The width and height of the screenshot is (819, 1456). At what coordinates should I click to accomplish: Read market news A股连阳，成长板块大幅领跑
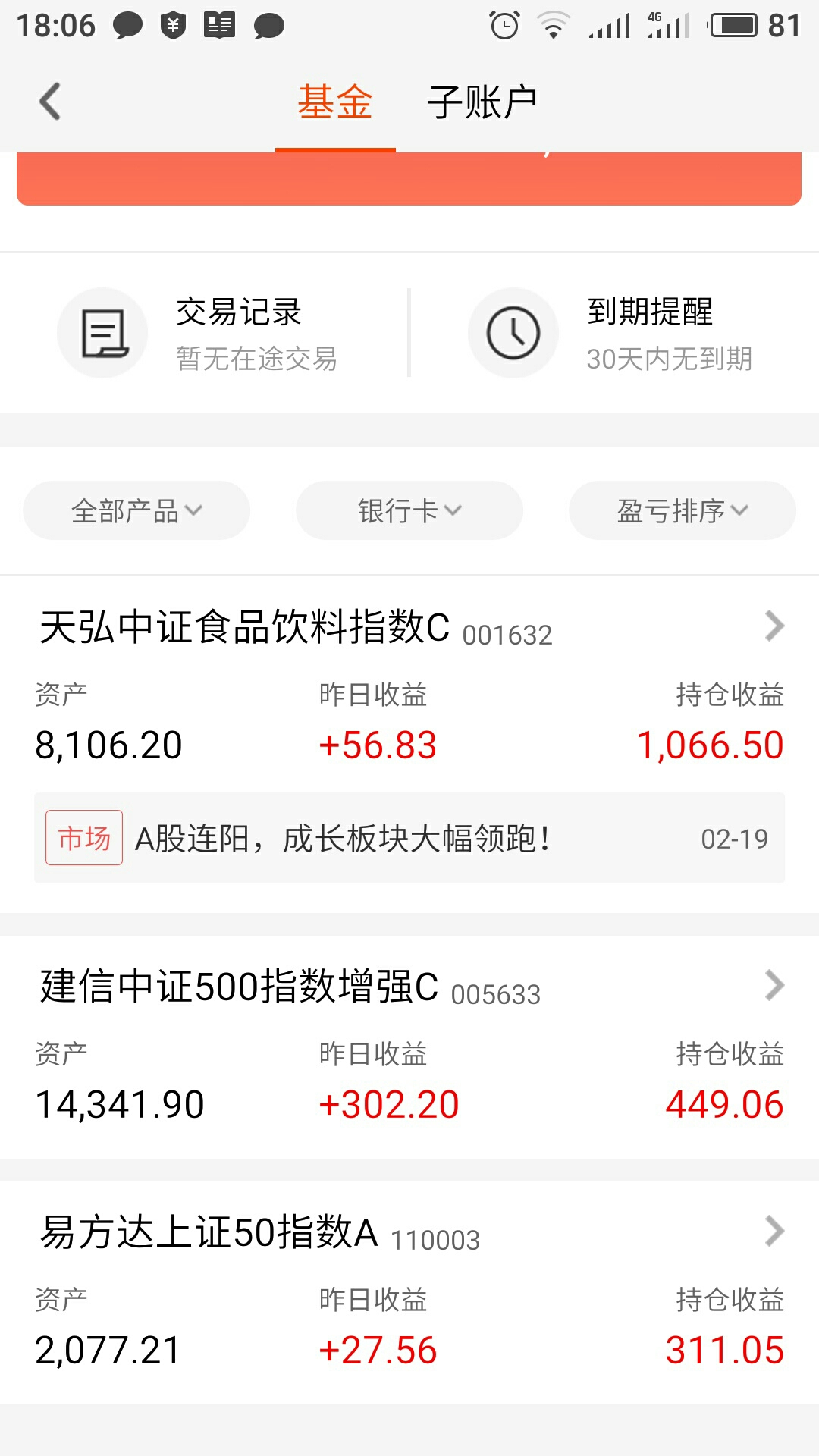tap(409, 838)
